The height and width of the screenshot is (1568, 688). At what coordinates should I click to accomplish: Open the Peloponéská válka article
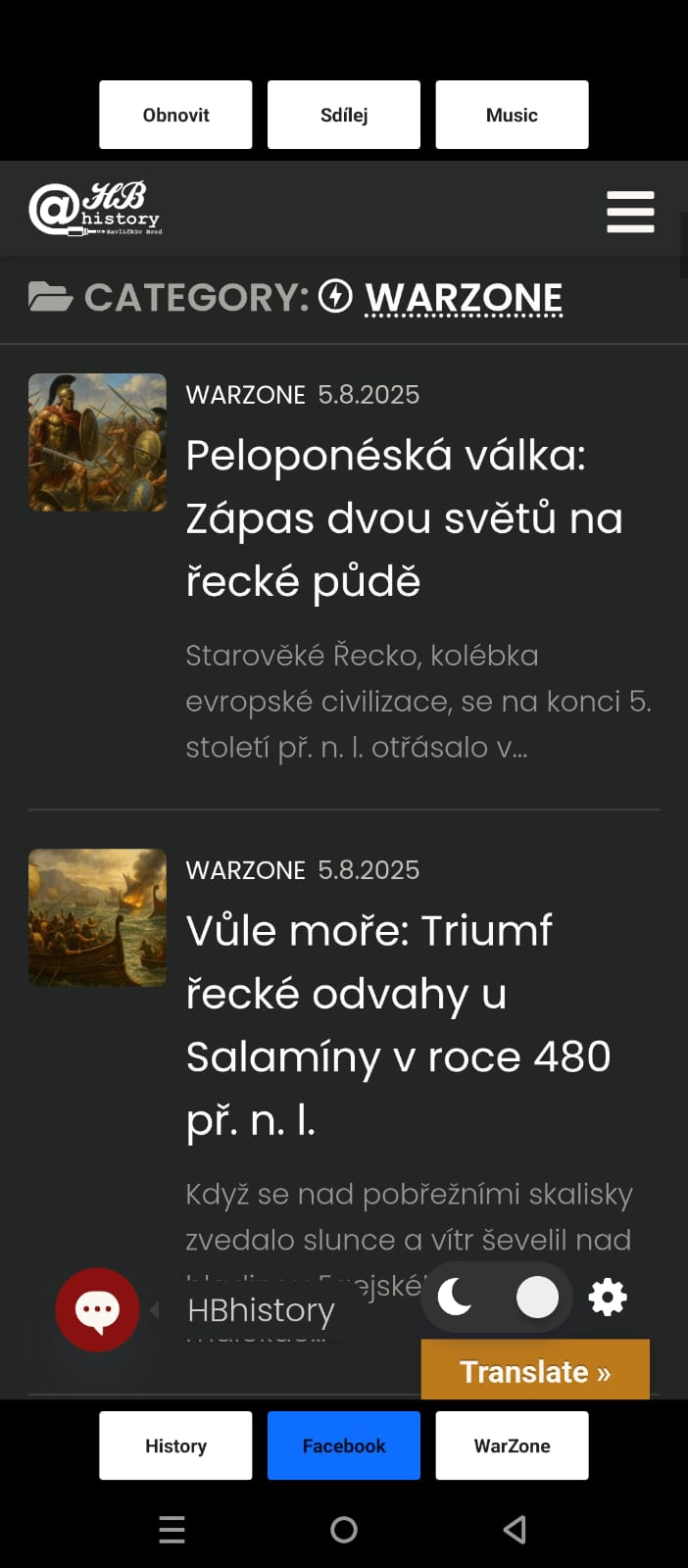404,518
